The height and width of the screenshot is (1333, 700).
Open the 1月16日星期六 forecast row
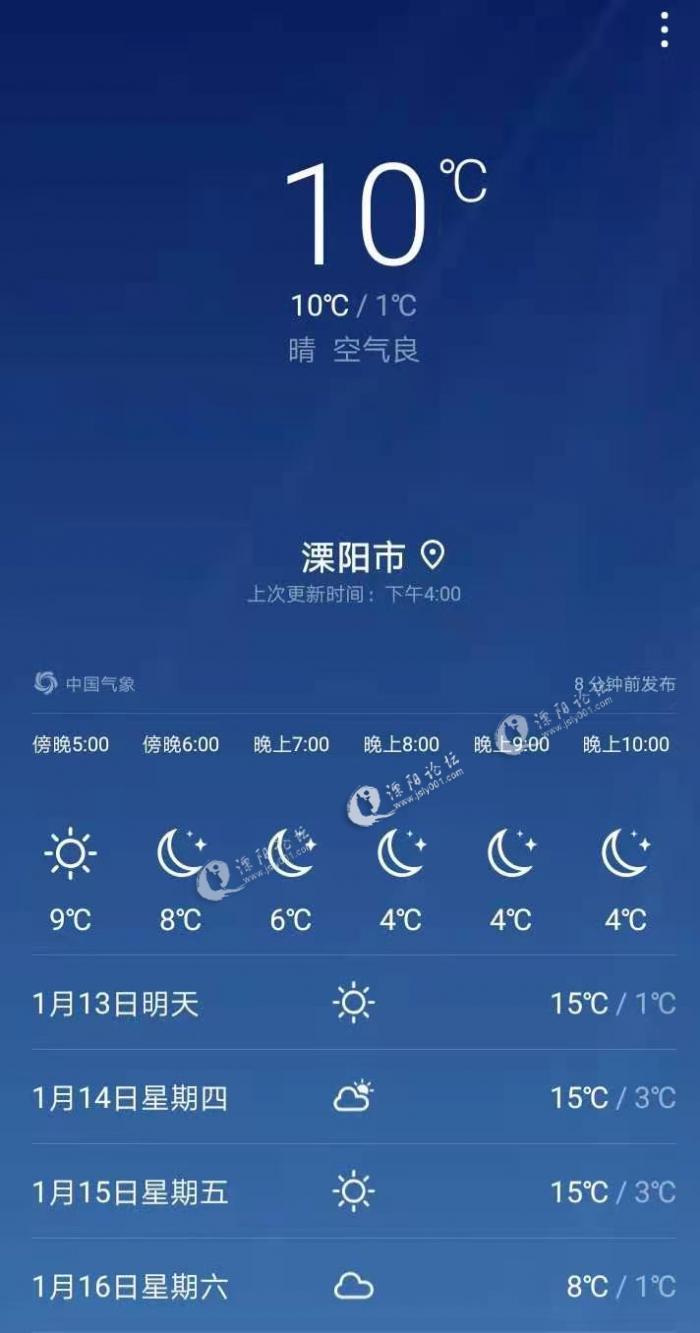pos(350,1286)
